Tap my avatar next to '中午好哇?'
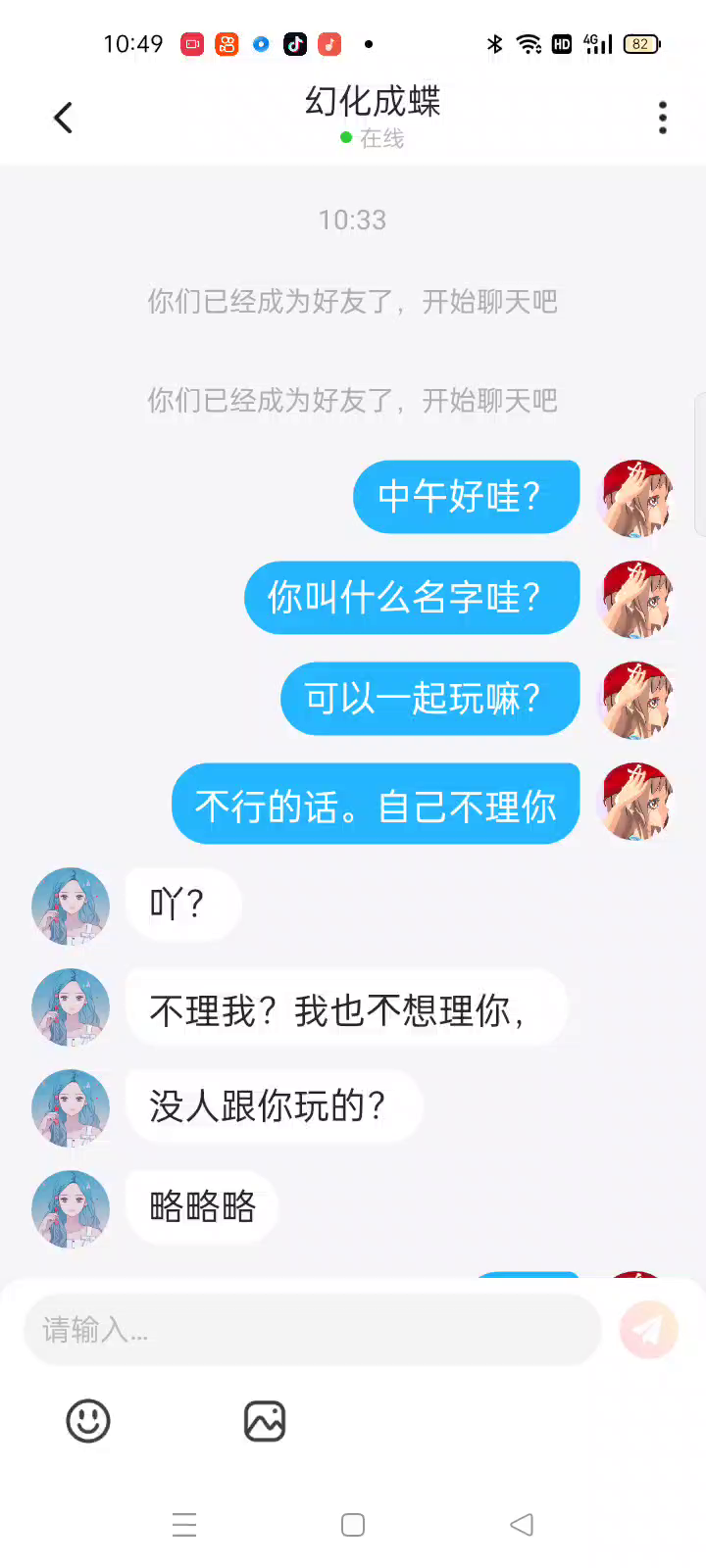The height and width of the screenshot is (1568, 706). coord(636,498)
